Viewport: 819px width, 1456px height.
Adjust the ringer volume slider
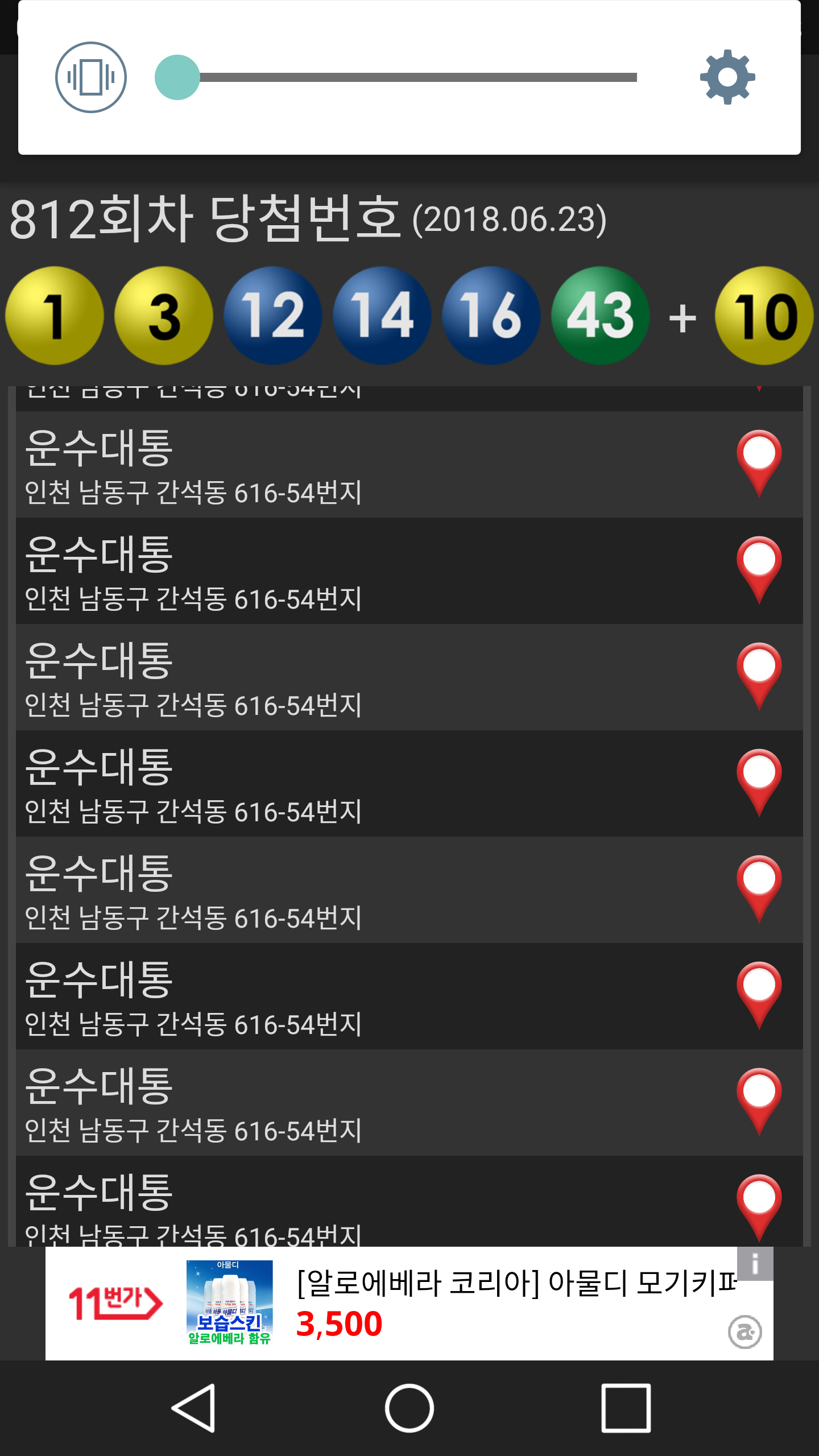click(x=396, y=77)
